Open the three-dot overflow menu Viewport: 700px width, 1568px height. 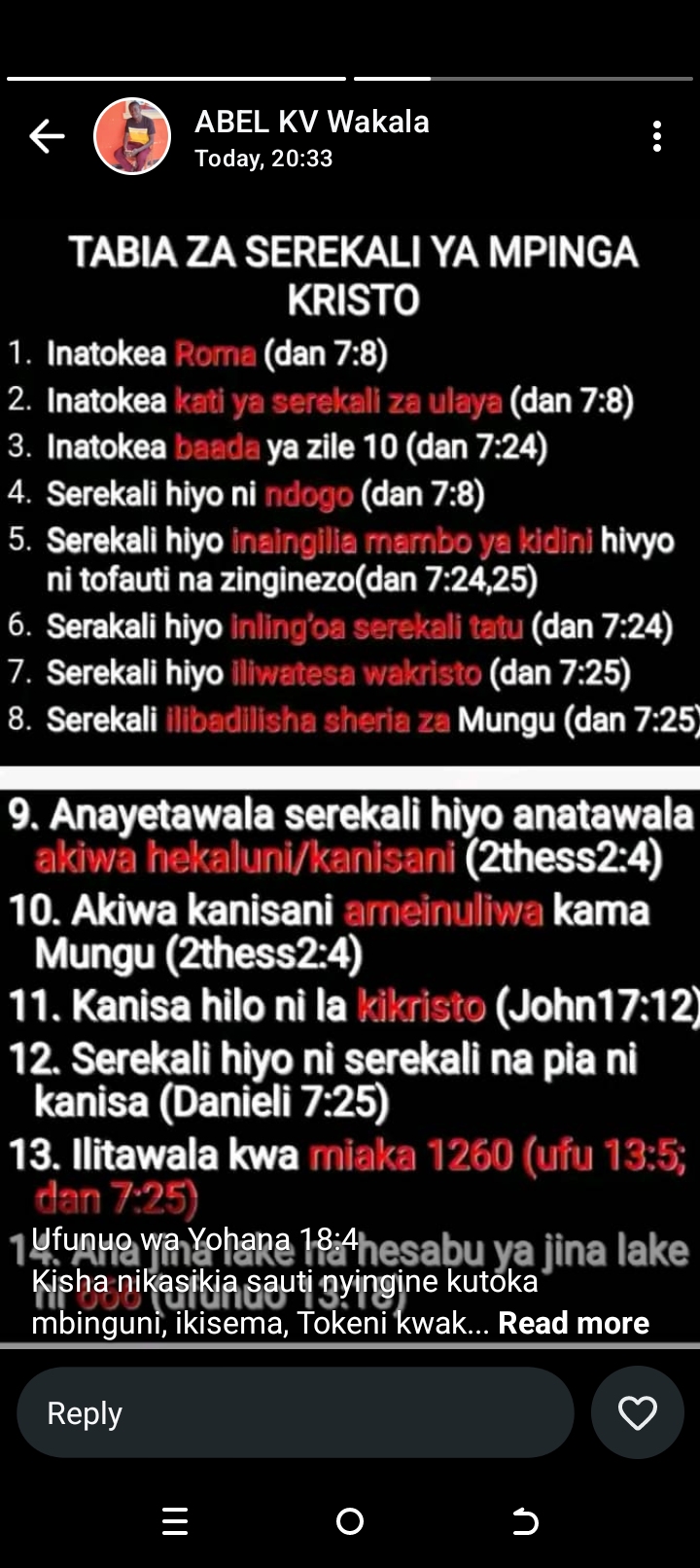point(657,137)
